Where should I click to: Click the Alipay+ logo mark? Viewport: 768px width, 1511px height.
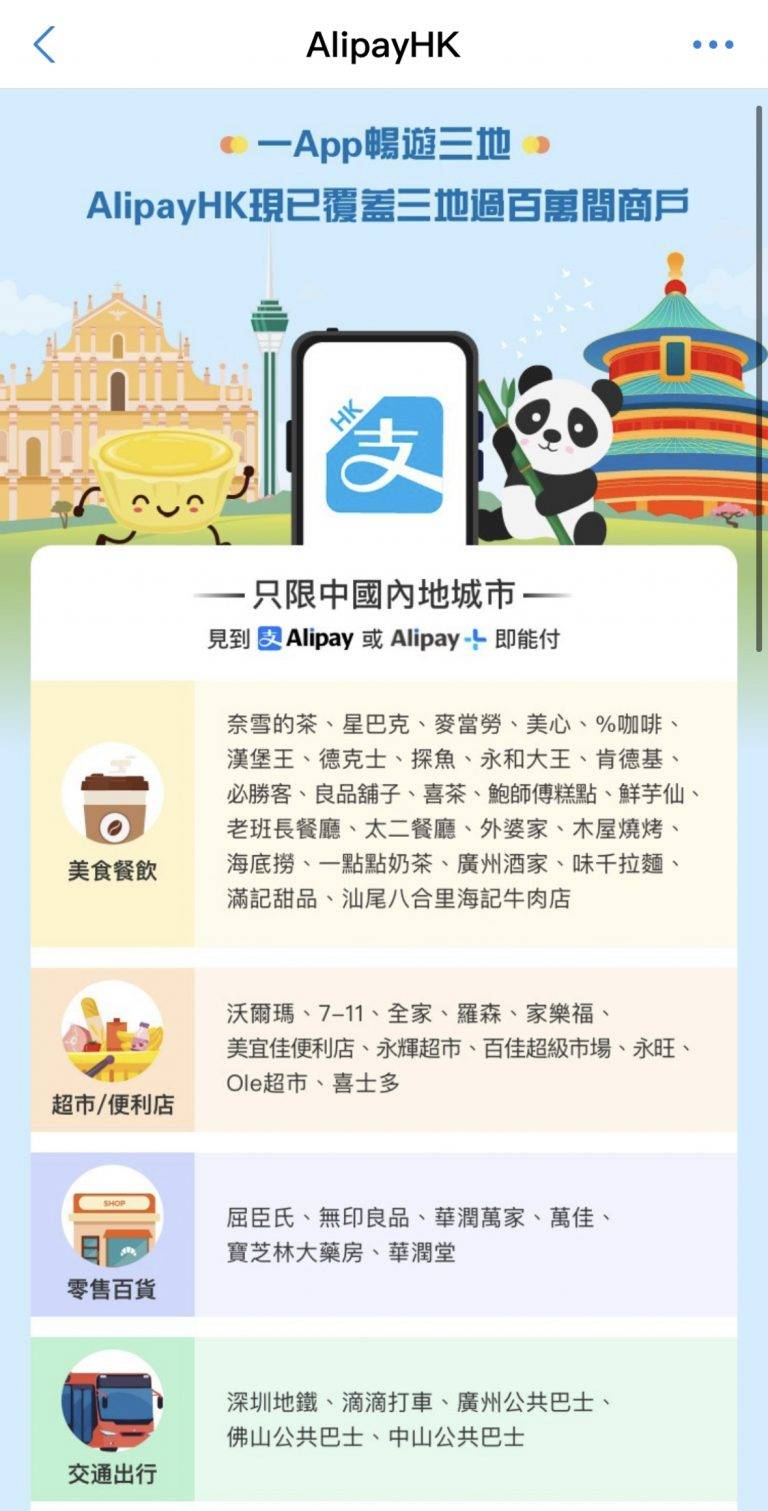(x=477, y=637)
